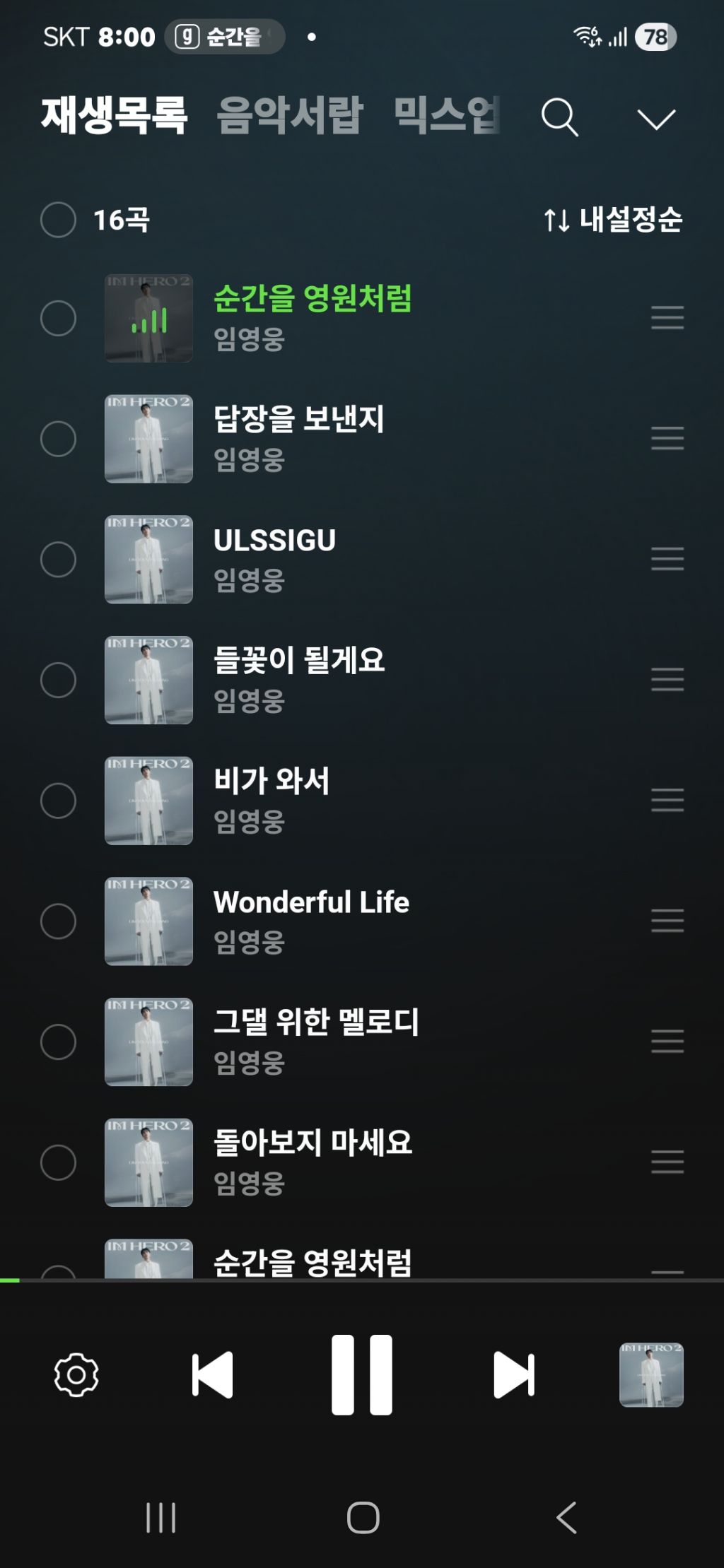Switch to the 믹스업 tab
The width and height of the screenshot is (724, 1568).
pyautogui.click(x=447, y=115)
